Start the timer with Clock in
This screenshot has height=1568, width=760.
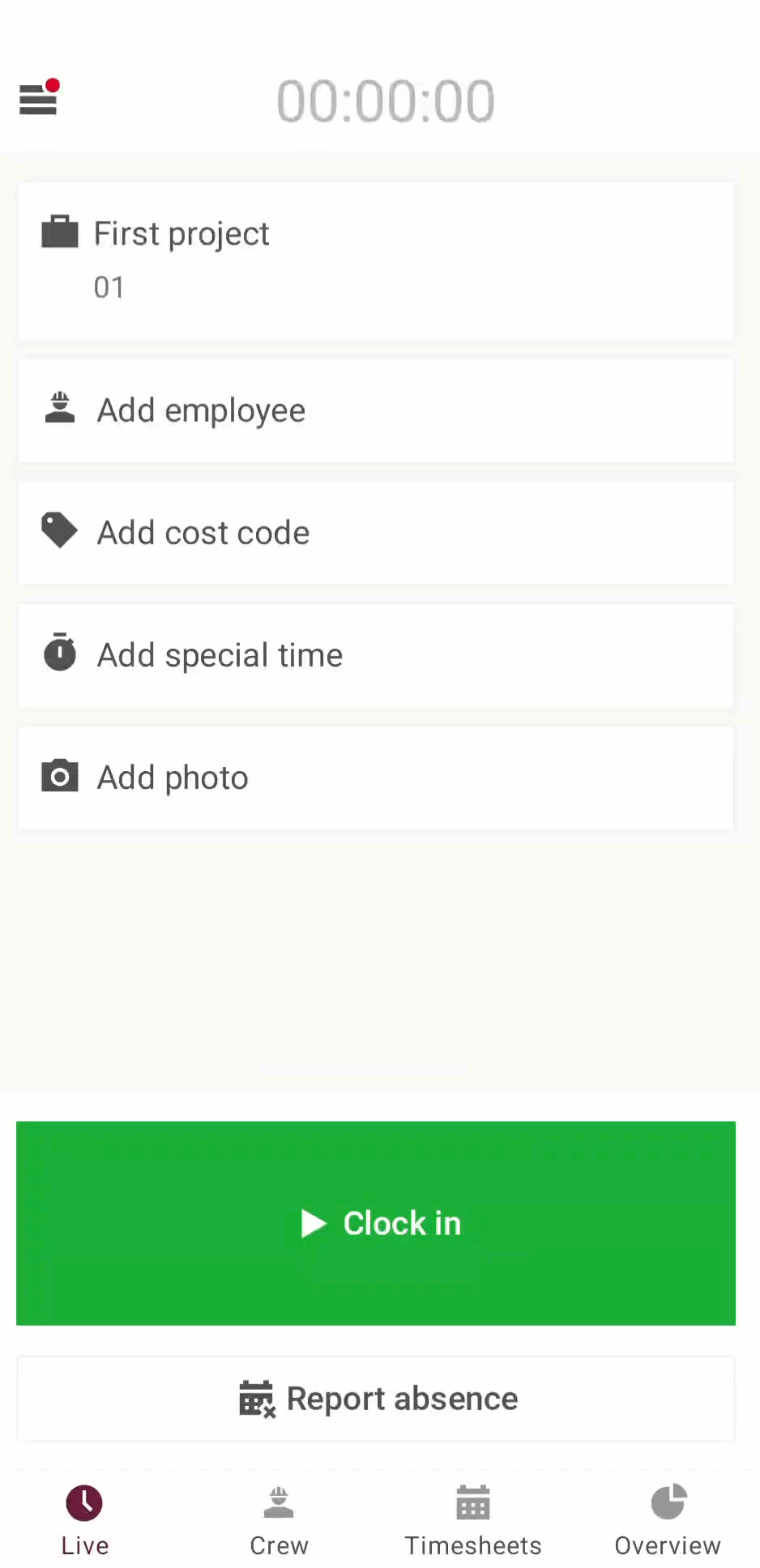(x=375, y=1223)
